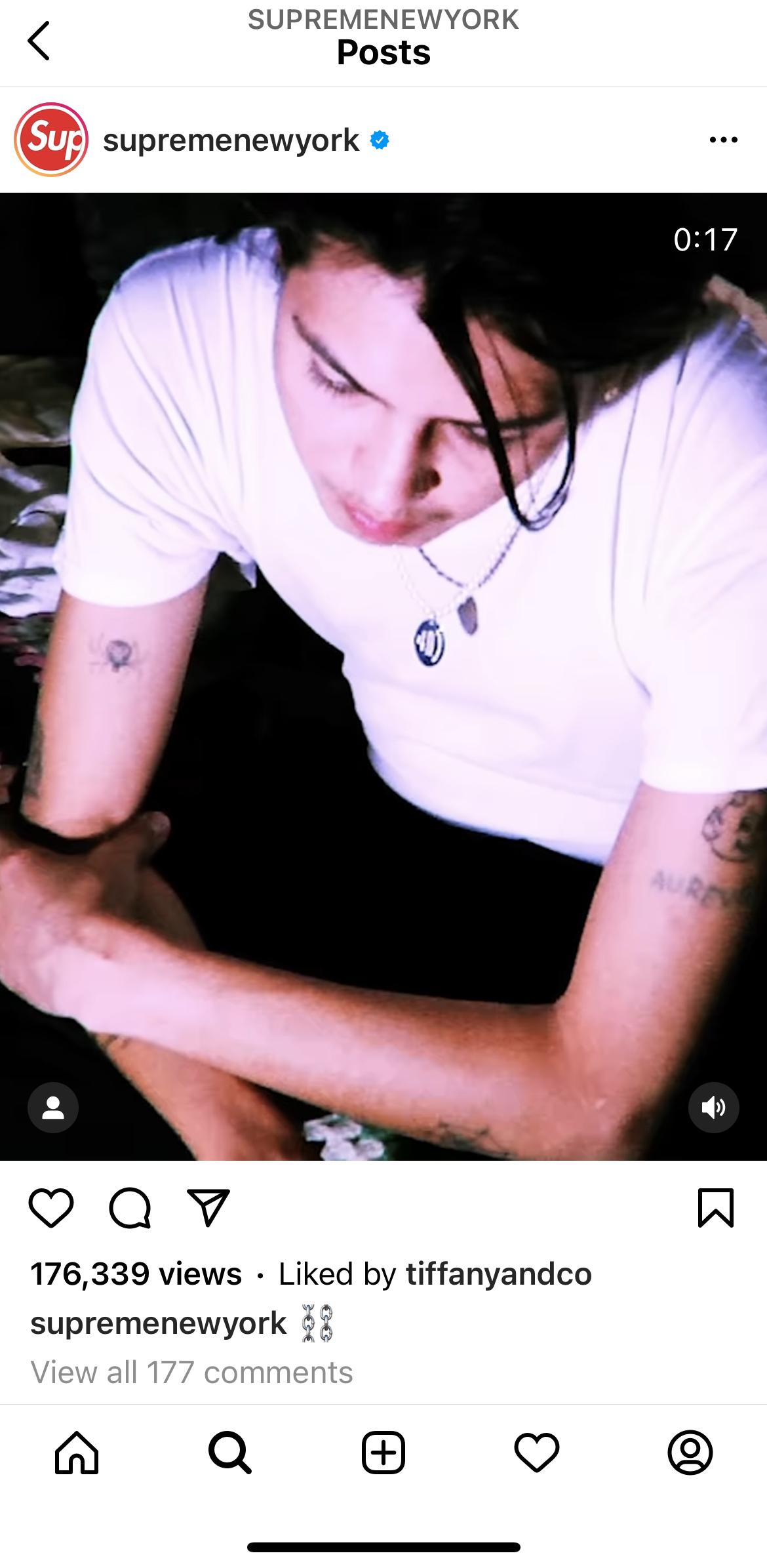The width and height of the screenshot is (767, 1568).
Task: Switch to the Home tab
Action: click(77, 1453)
